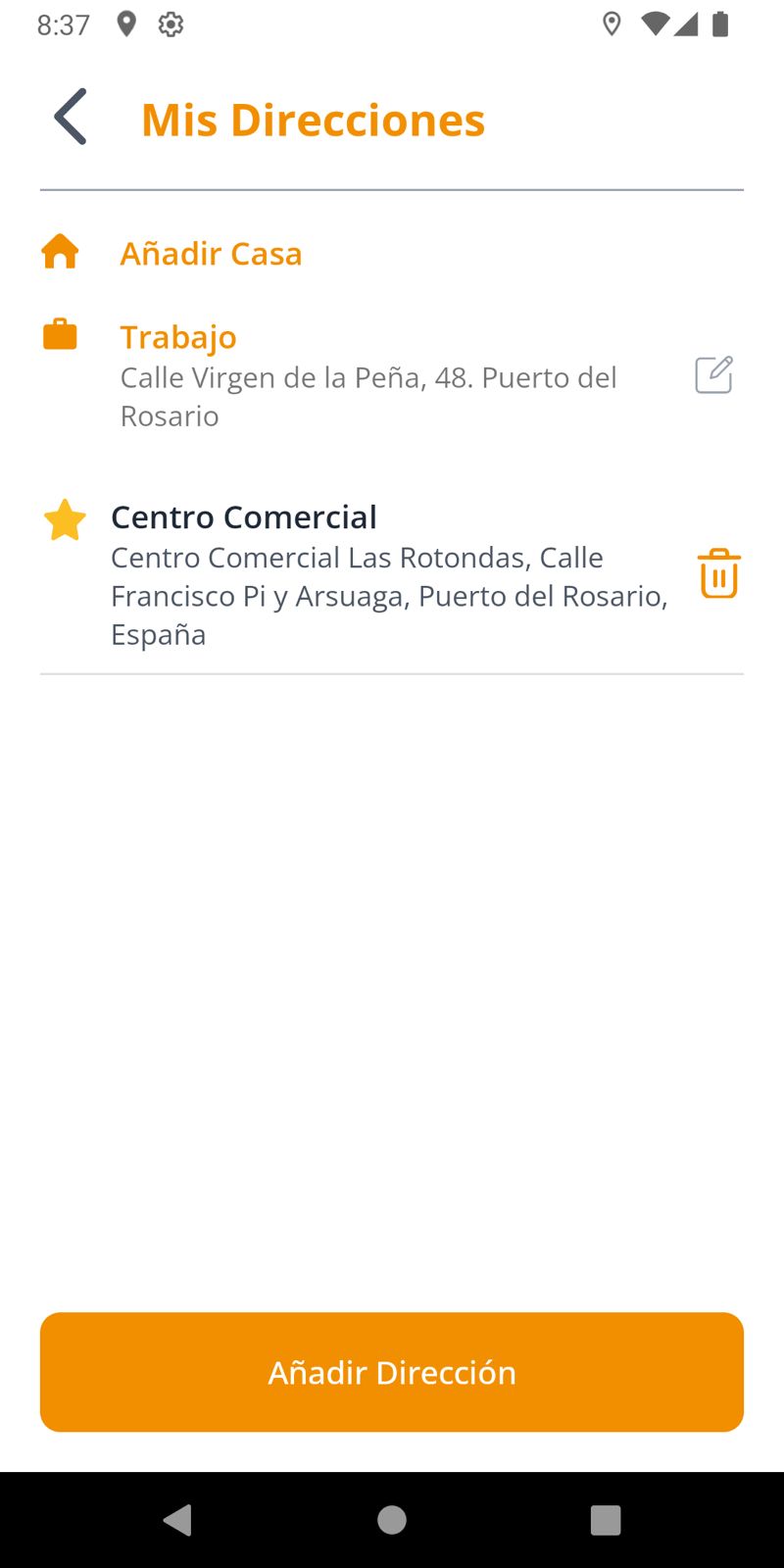Viewport: 784px width, 1568px height.
Task: Tap the battery indicator in status bar
Action: point(722,24)
